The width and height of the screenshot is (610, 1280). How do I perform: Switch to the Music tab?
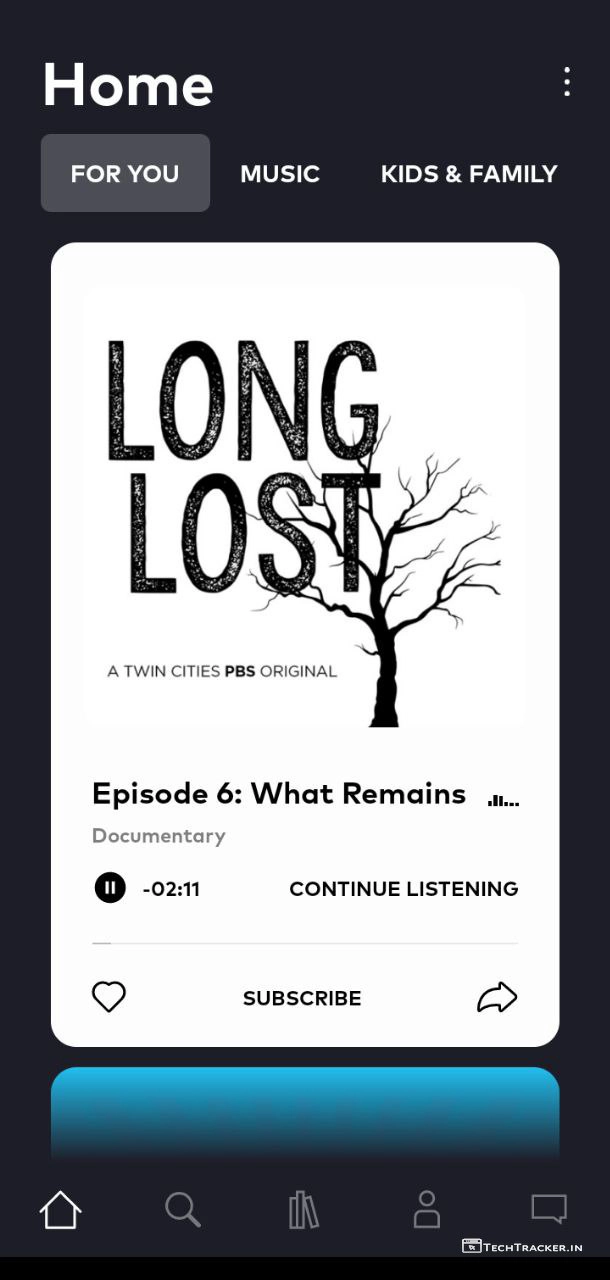coord(280,173)
